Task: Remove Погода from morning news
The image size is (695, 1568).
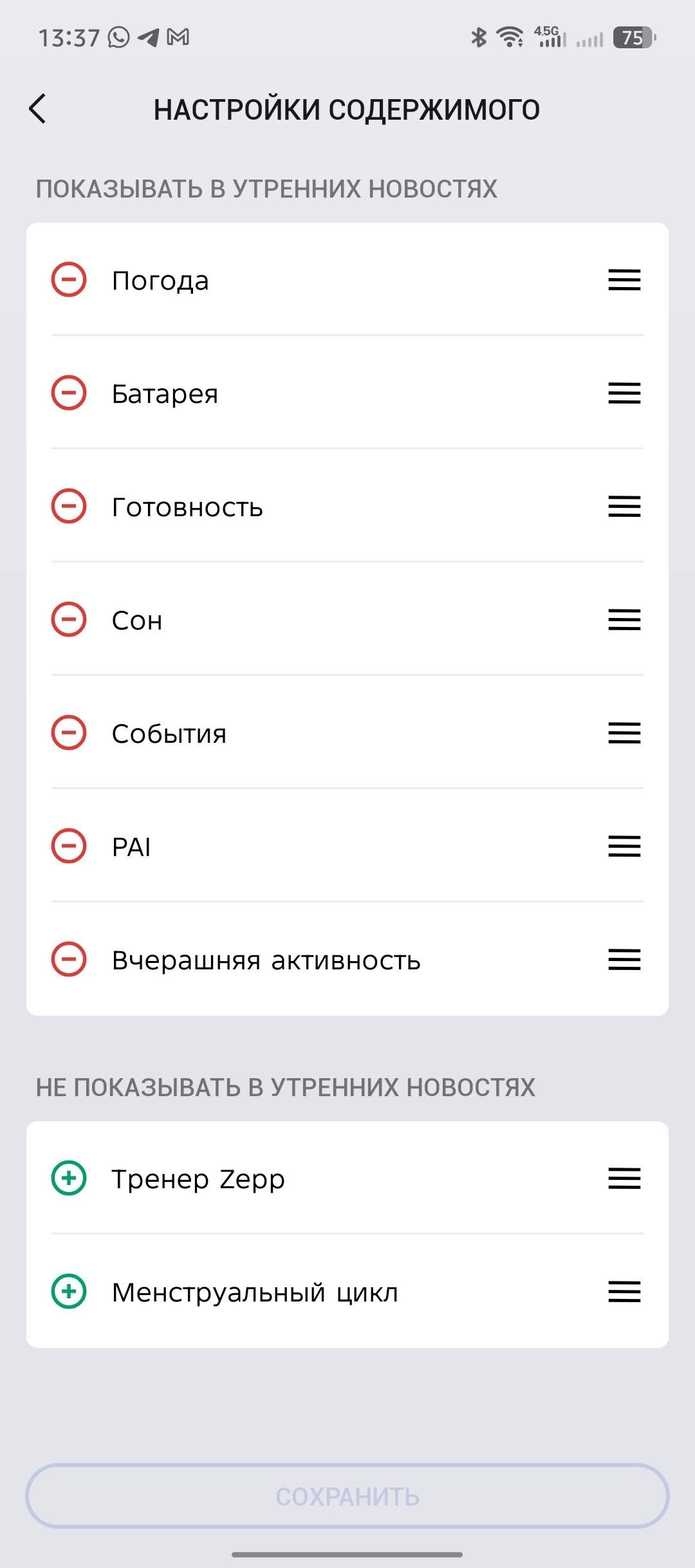Action: [69, 280]
